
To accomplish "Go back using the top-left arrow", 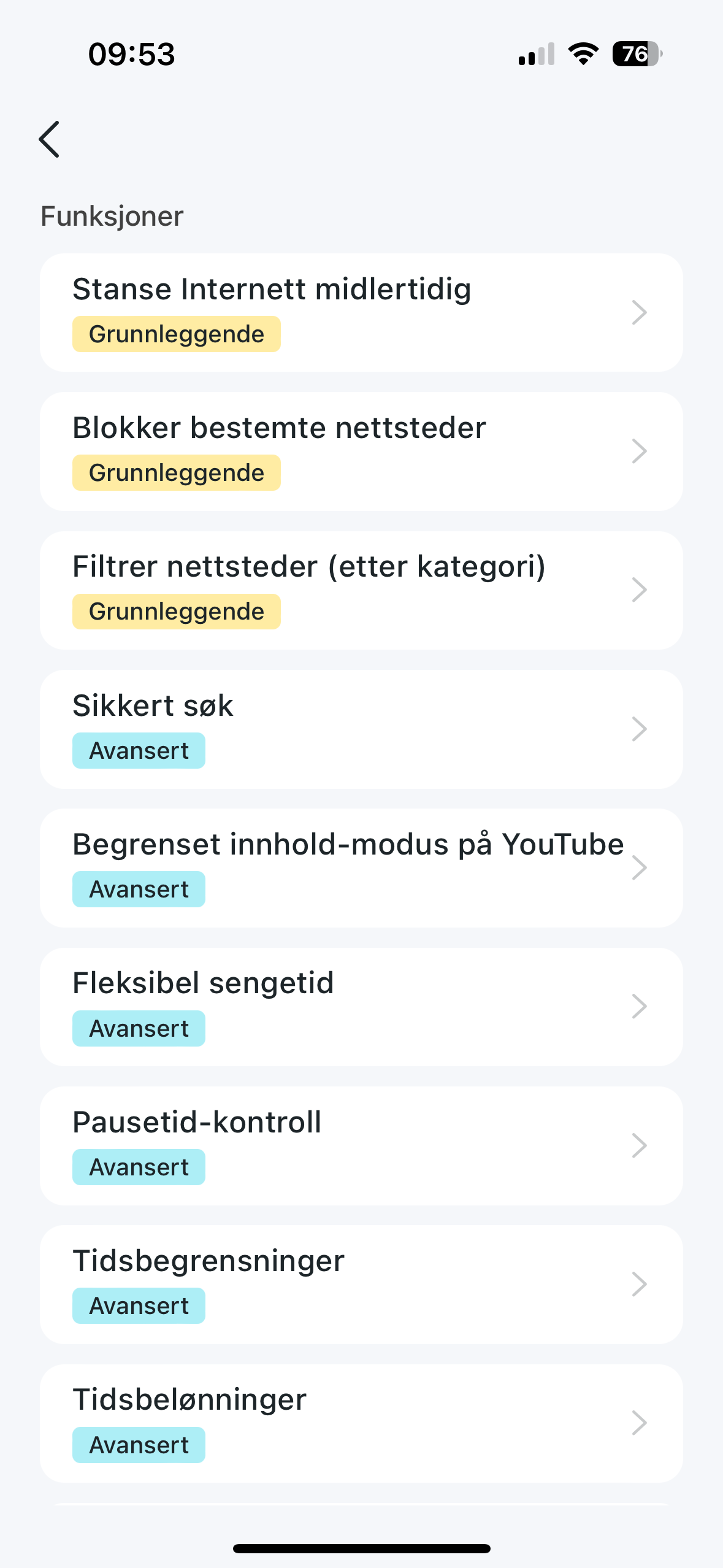I will point(49,139).
